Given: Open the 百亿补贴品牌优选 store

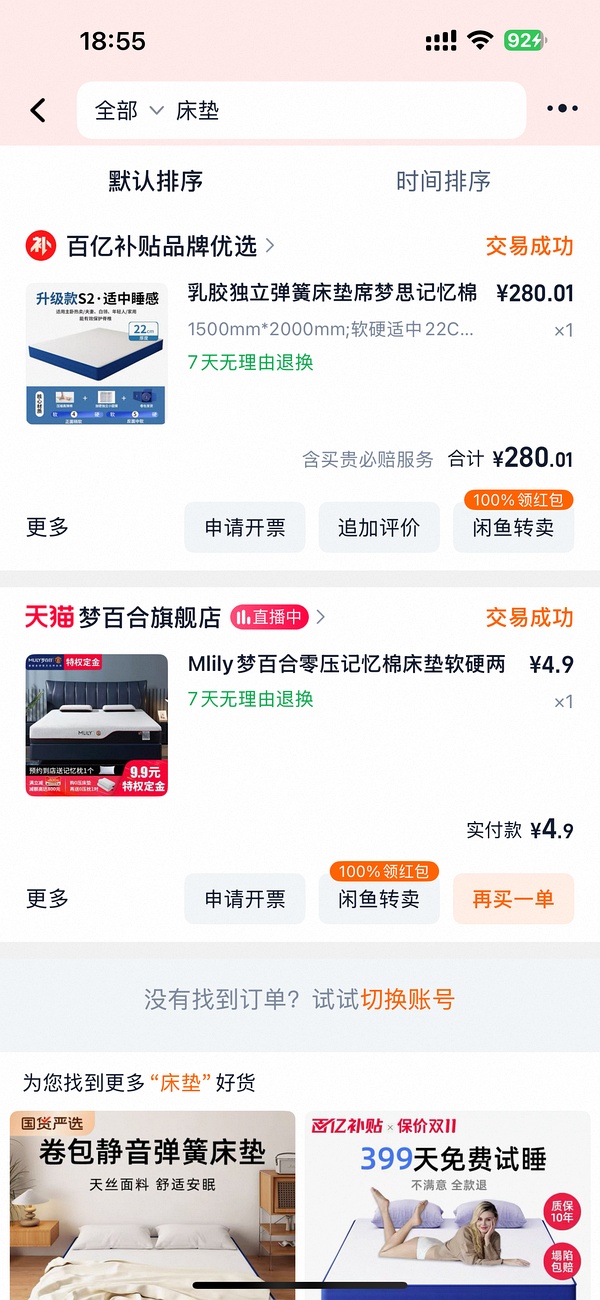Looking at the screenshot, I should pyautogui.click(x=162, y=245).
